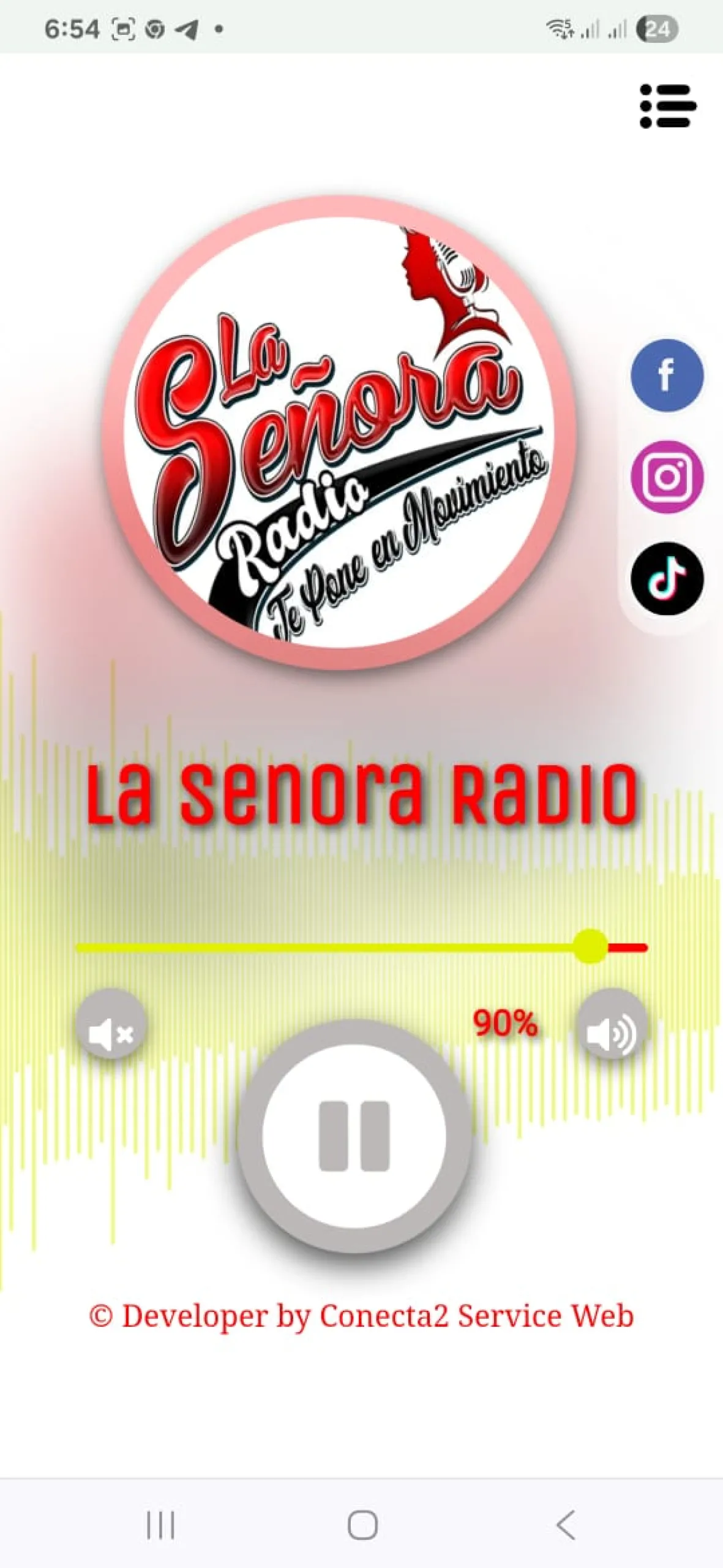Pause the radio stream

click(x=354, y=1136)
